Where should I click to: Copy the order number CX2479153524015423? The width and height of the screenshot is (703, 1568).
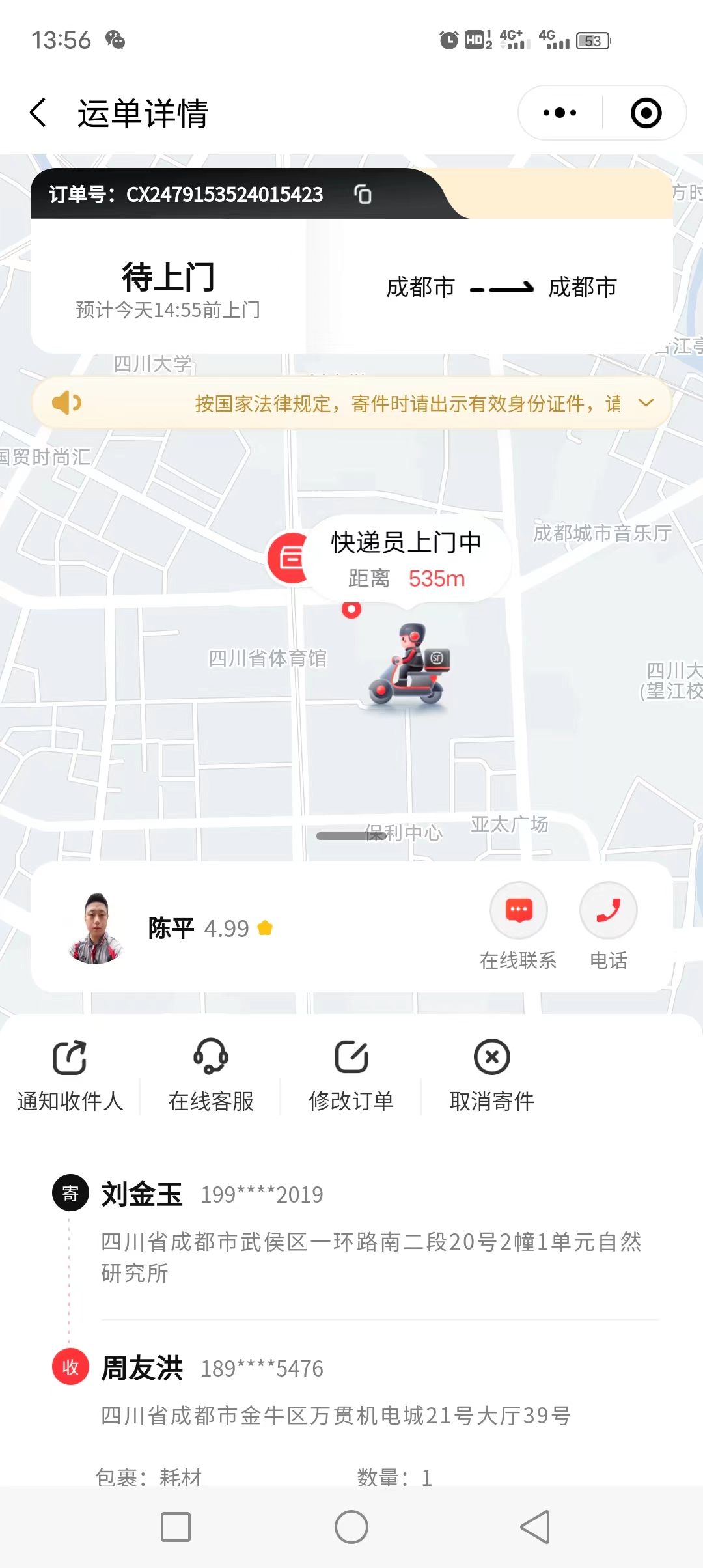[x=363, y=194]
